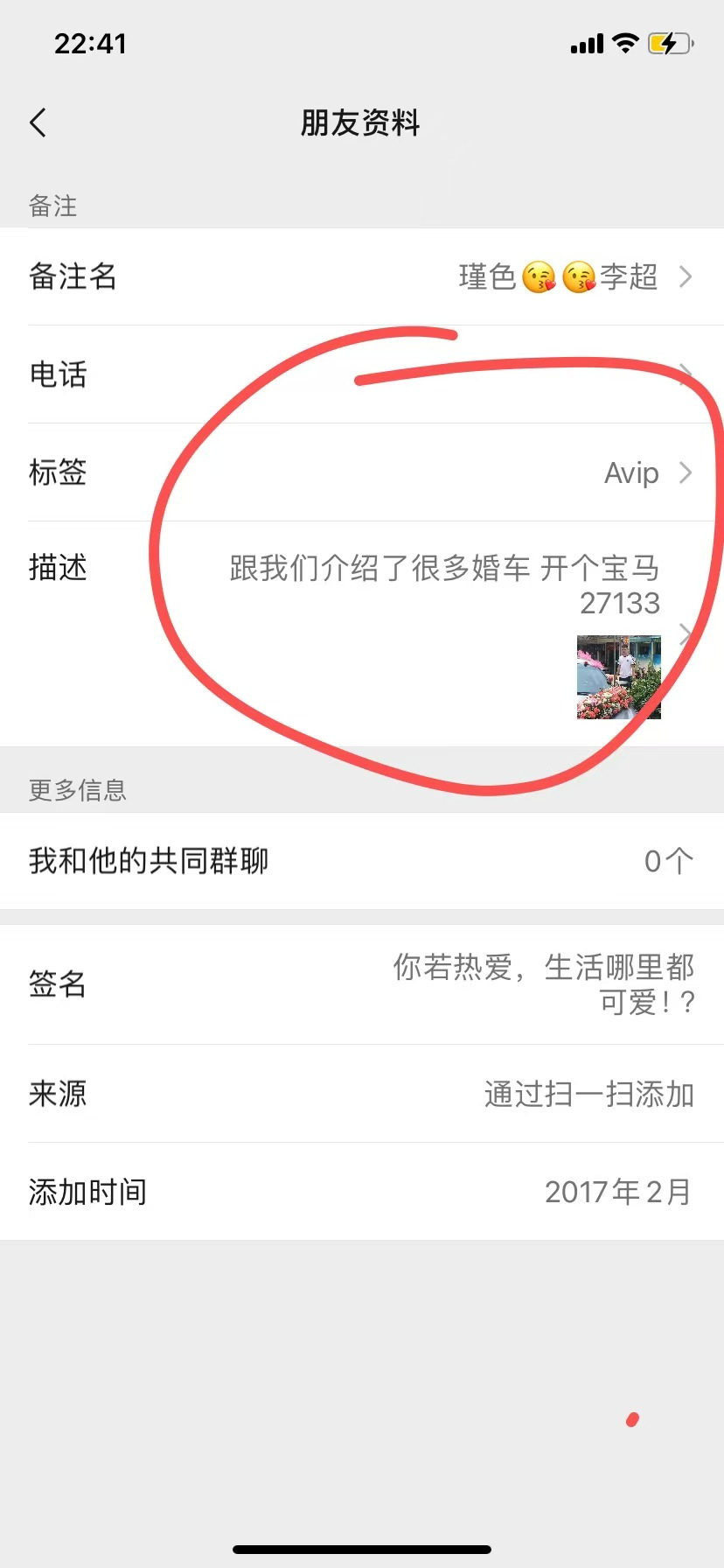Tap the Wi-Fi icon in status bar
Image resolution: width=724 pixels, height=1568 pixels.
point(624,42)
